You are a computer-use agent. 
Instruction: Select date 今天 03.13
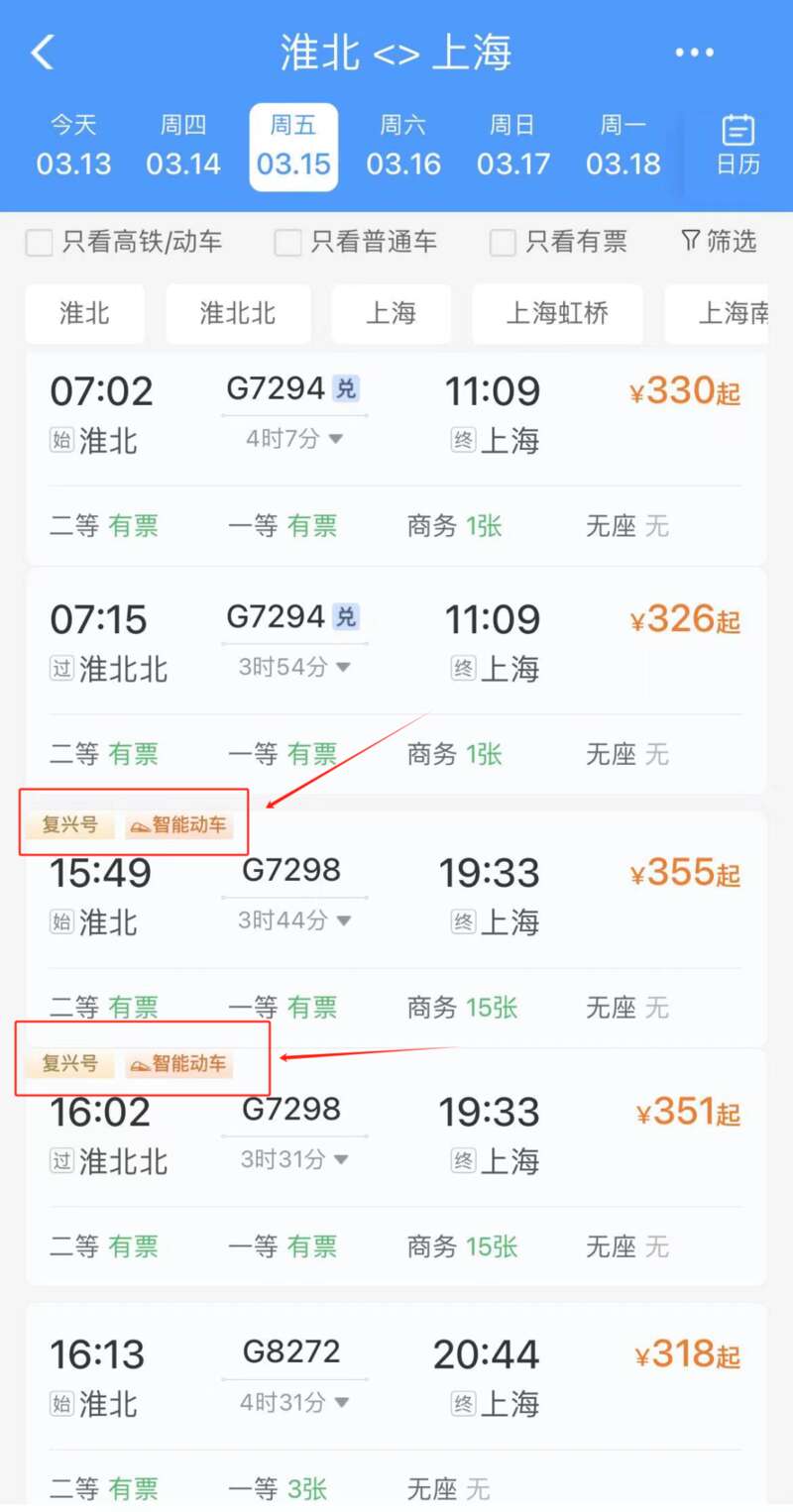[73, 146]
